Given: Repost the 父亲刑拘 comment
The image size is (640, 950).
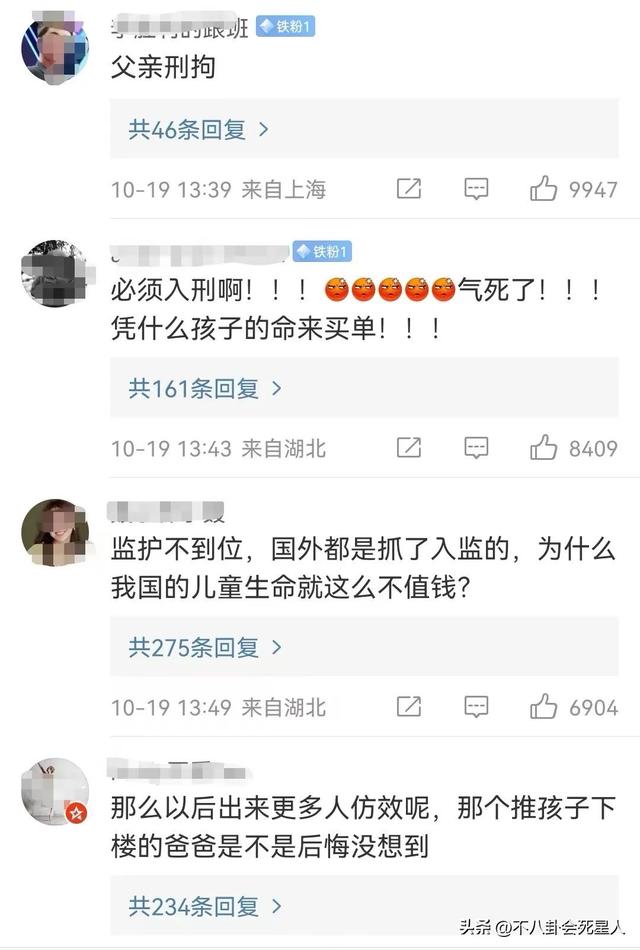Looking at the screenshot, I should (408, 188).
